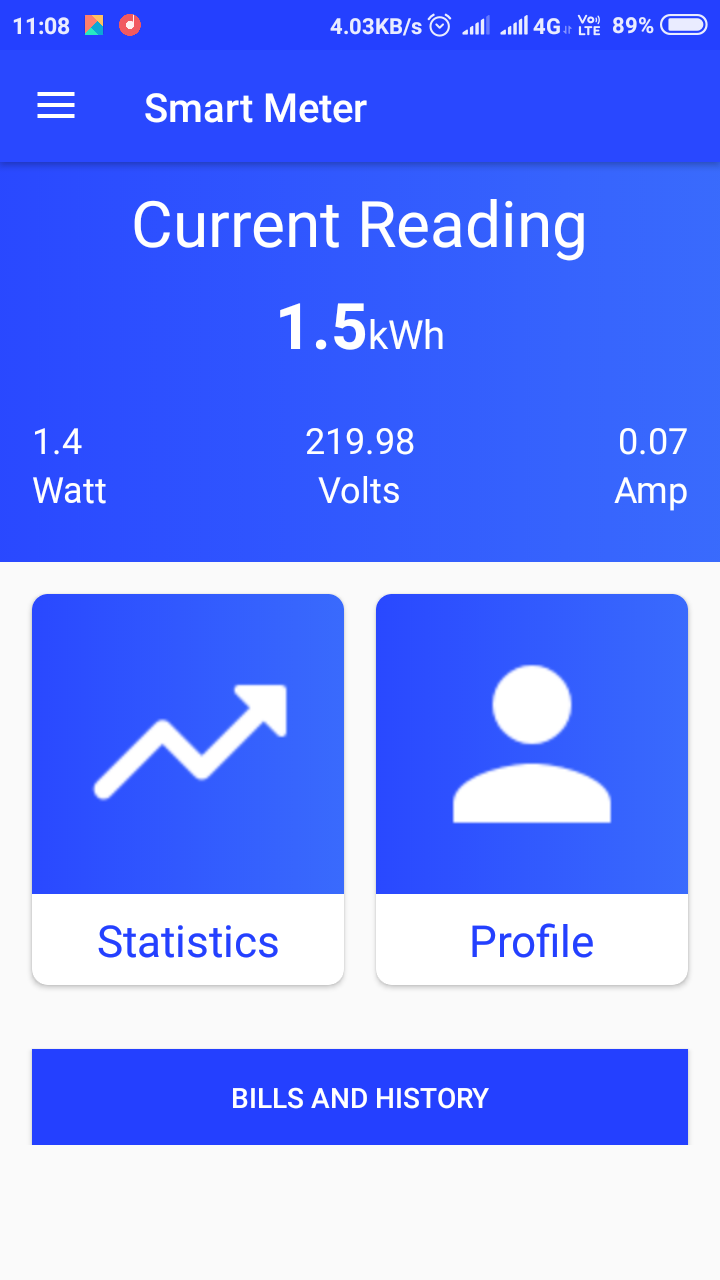Open the hamburger navigation drawer menu
The image size is (720, 1280).
(x=56, y=107)
